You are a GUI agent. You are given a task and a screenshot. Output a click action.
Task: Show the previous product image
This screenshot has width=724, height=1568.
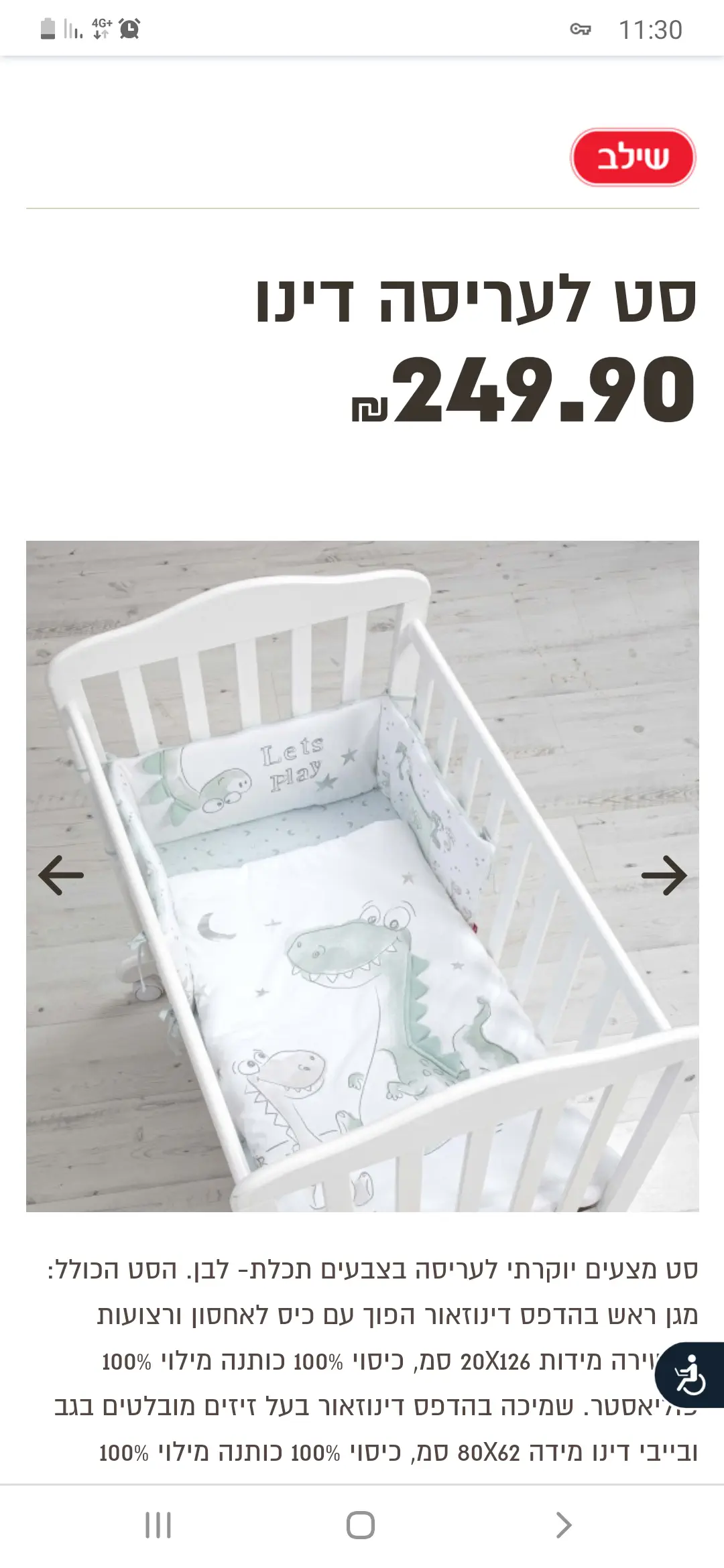click(61, 875)
